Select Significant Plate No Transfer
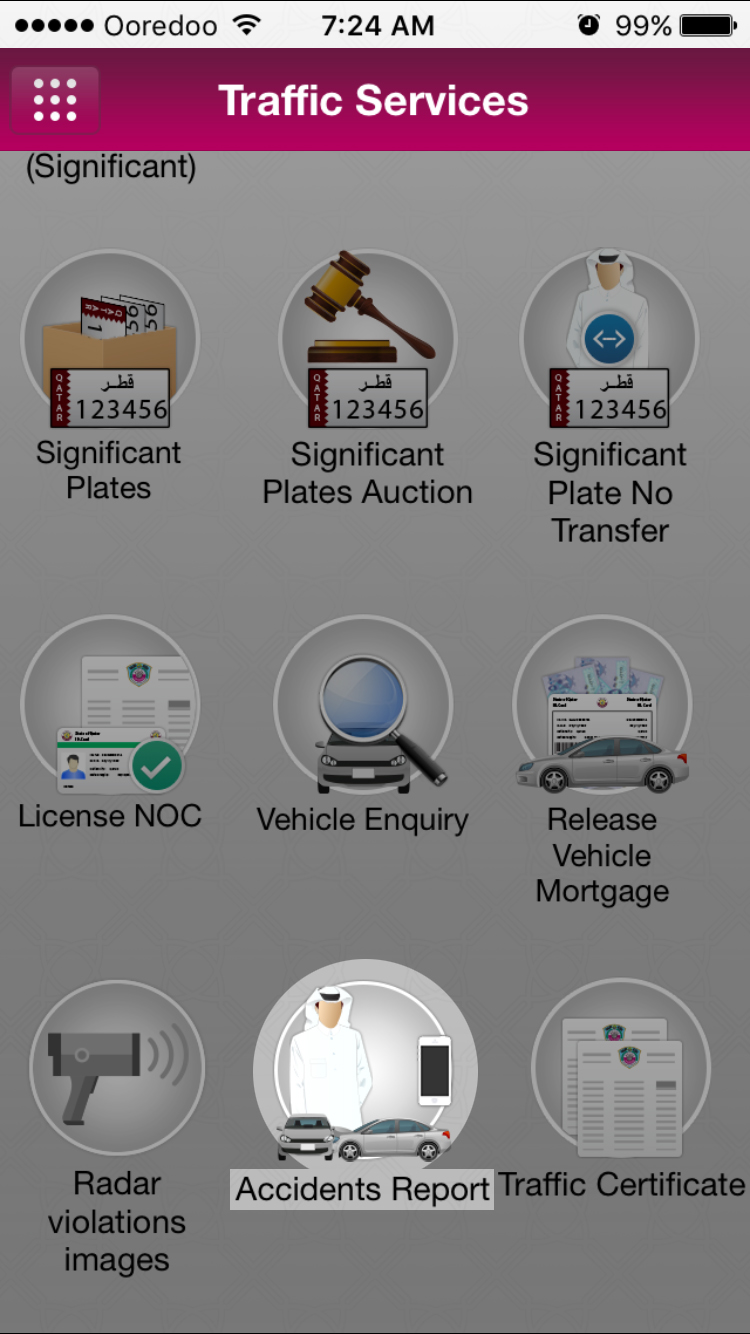Viewport: 750px width, 1334px height. point(609,340)
